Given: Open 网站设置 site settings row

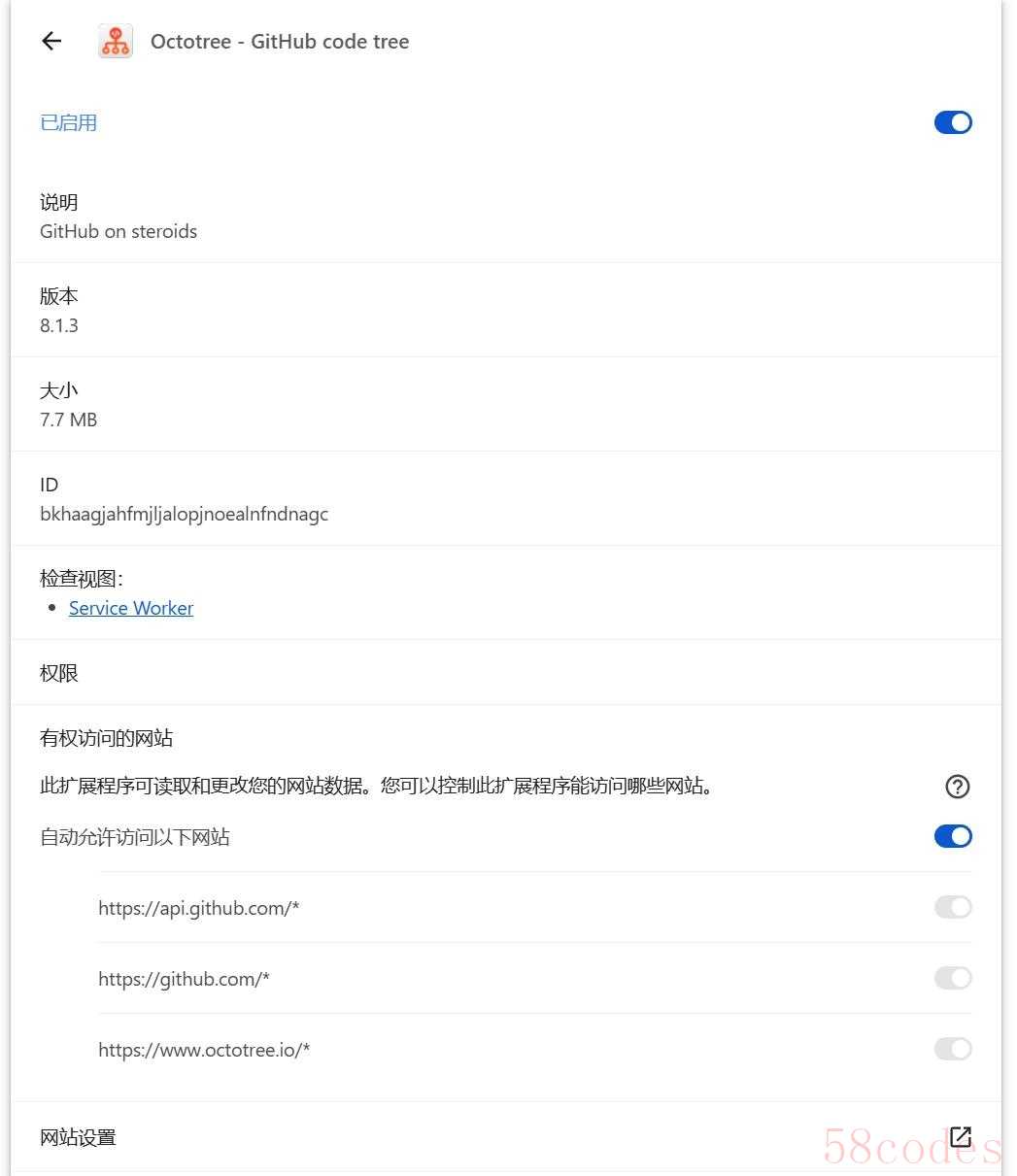Looking at the screenshot, I should click(505, 1137).
